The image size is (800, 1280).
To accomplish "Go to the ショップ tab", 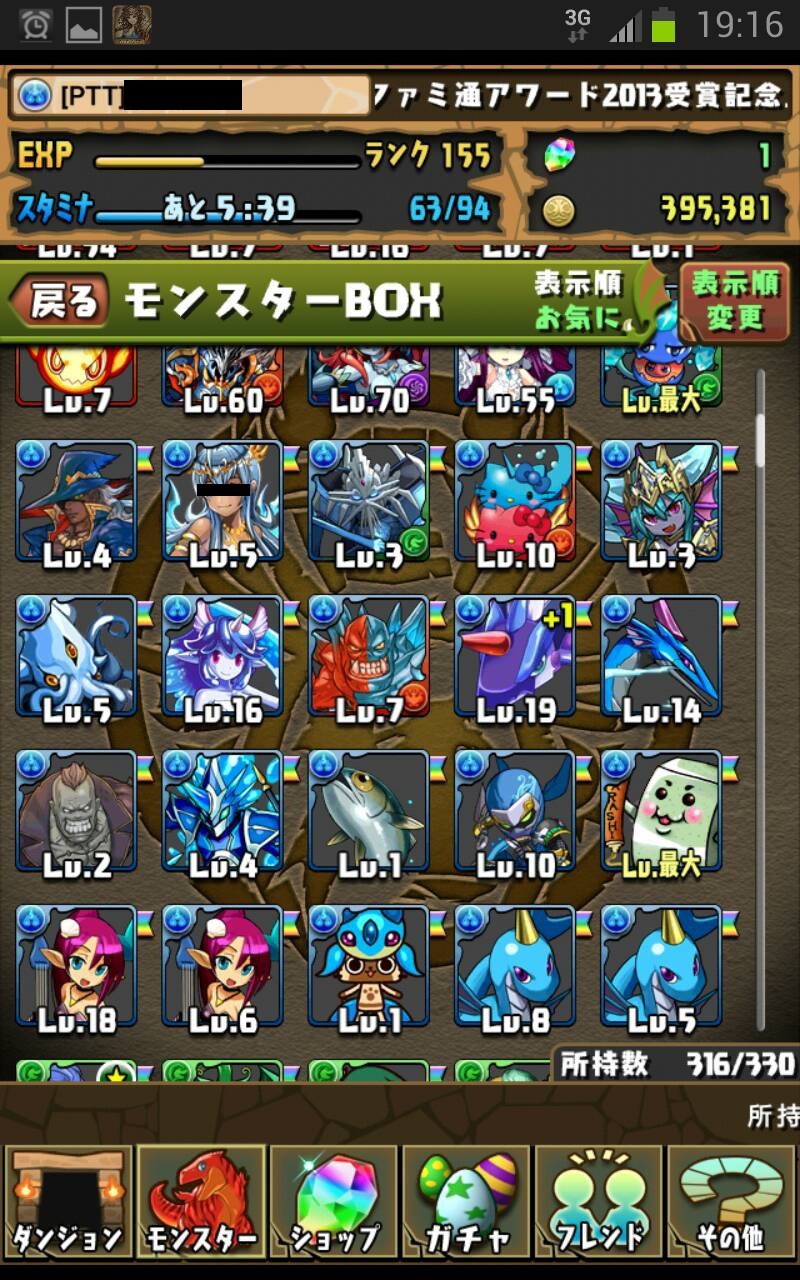I will point(334,1200).
